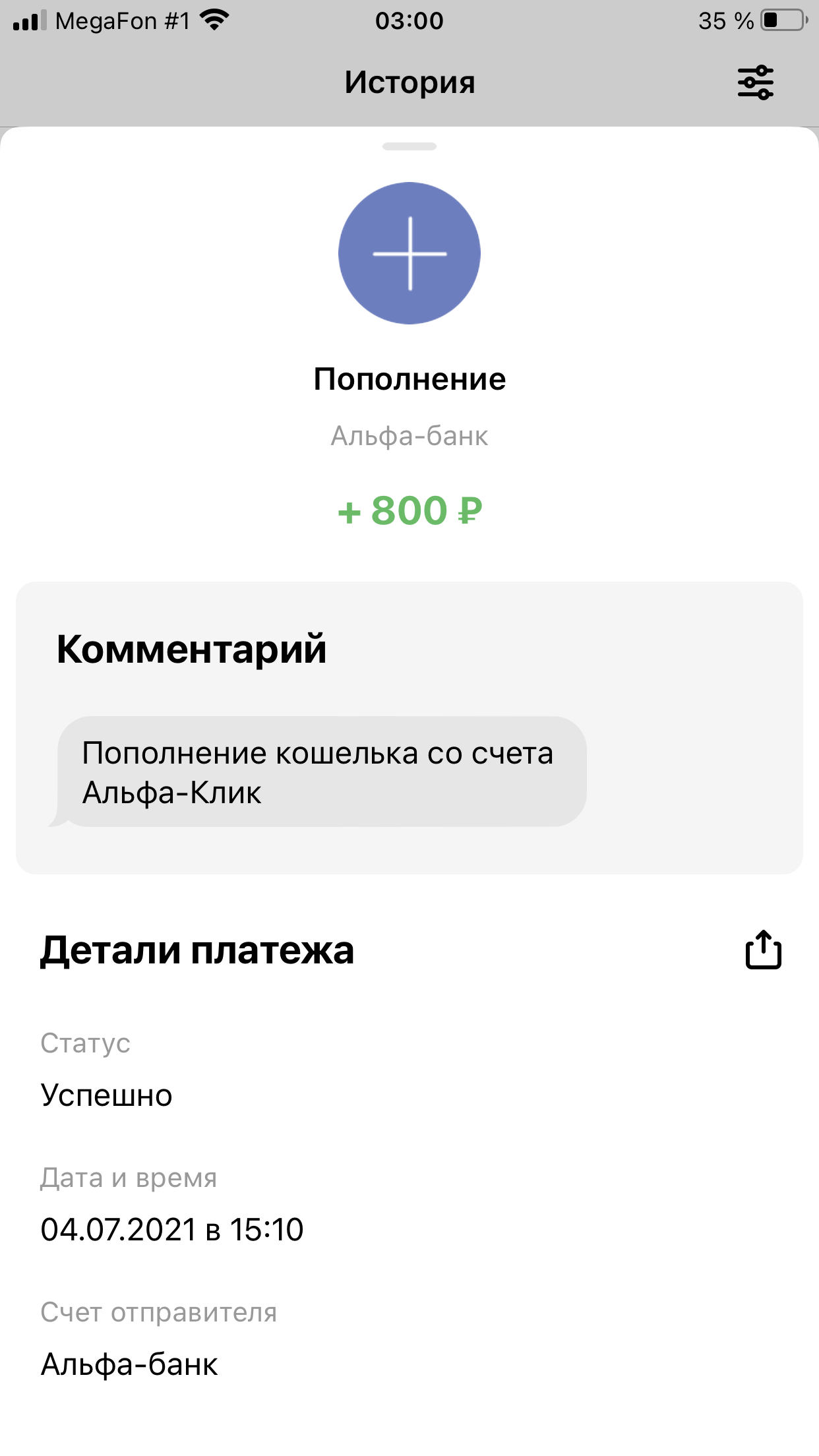Share the payment details
This screenshot has width=819, height=1456.
click(x=764, y=950)
